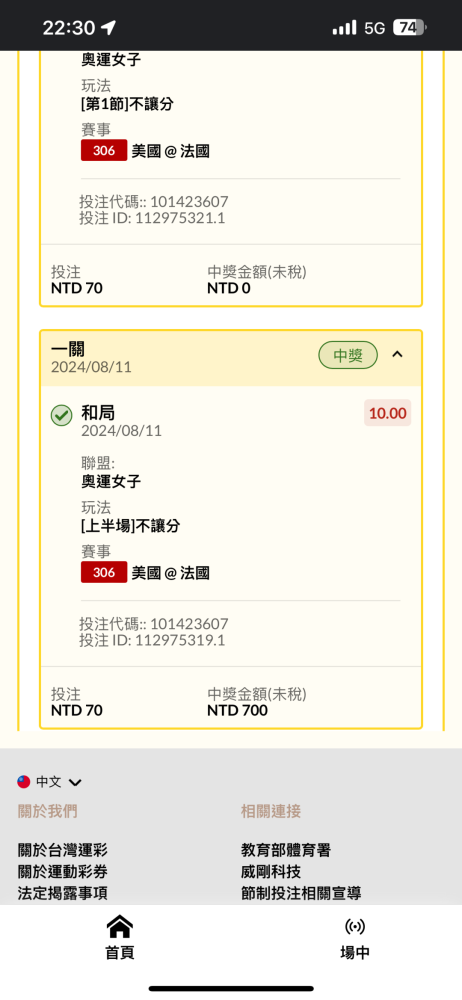Image resolution: width=462 pixels, height=1000 pixels.
Task: Switch to the 場中 live tab
Action: tap(355, 938)
